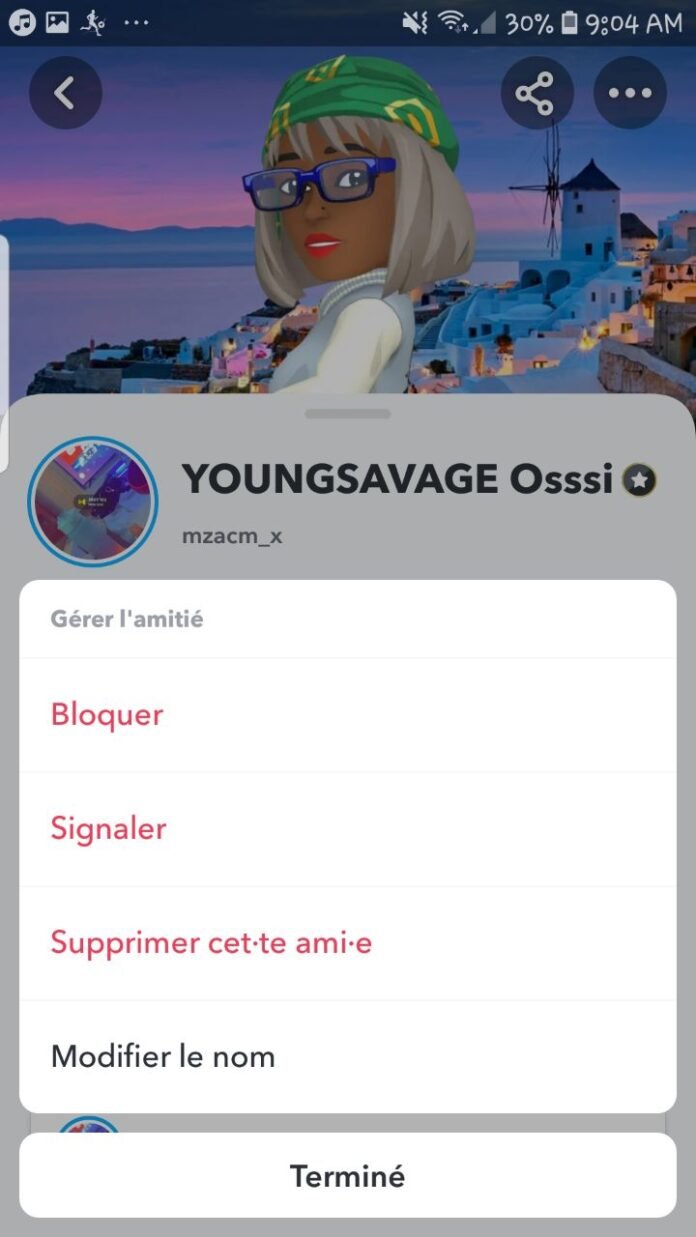This screenshot has width=696, height=1237.
Task: Share this profile
Action: 536,93
